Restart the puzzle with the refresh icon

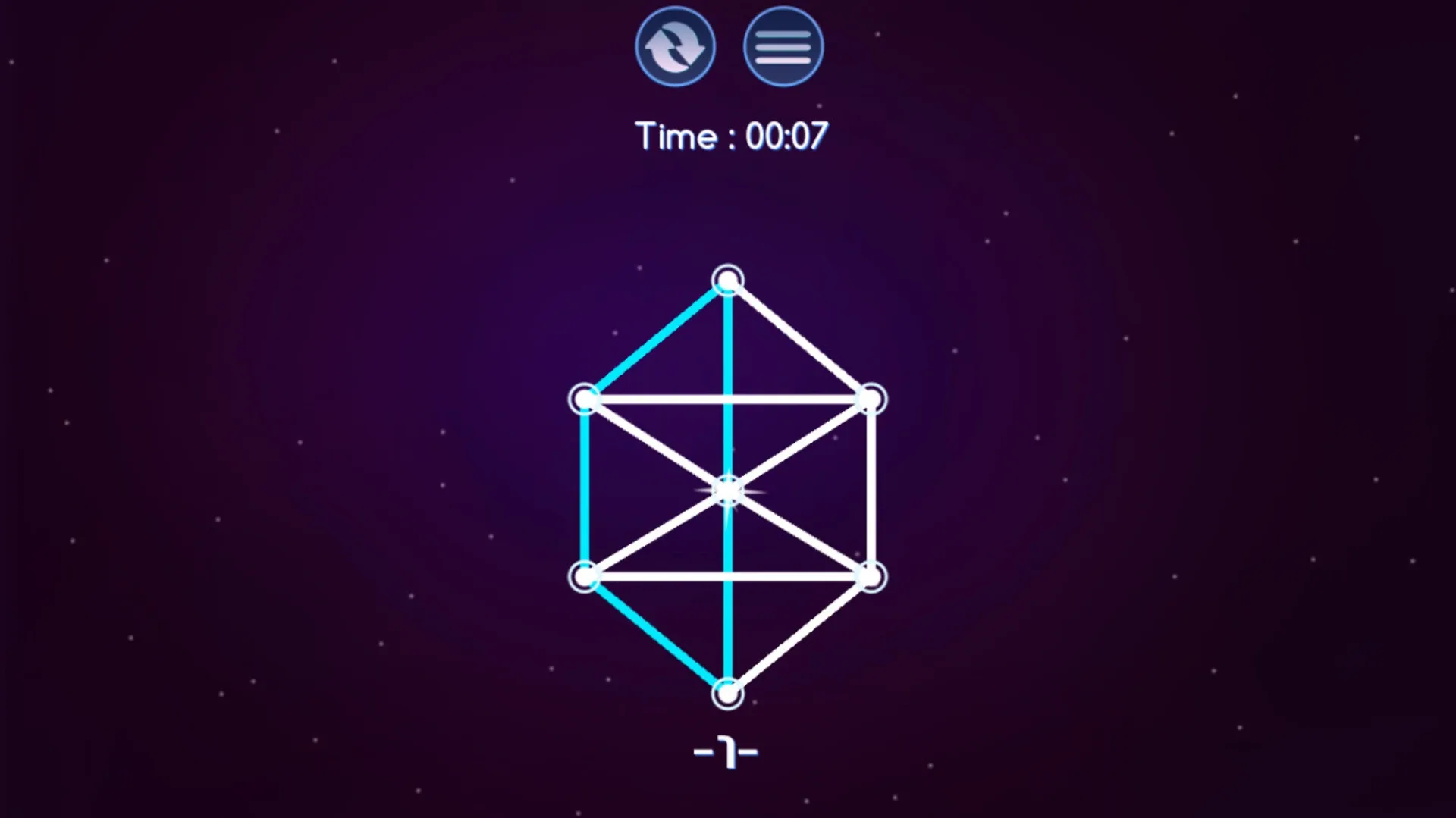click(x=675, y=46)
